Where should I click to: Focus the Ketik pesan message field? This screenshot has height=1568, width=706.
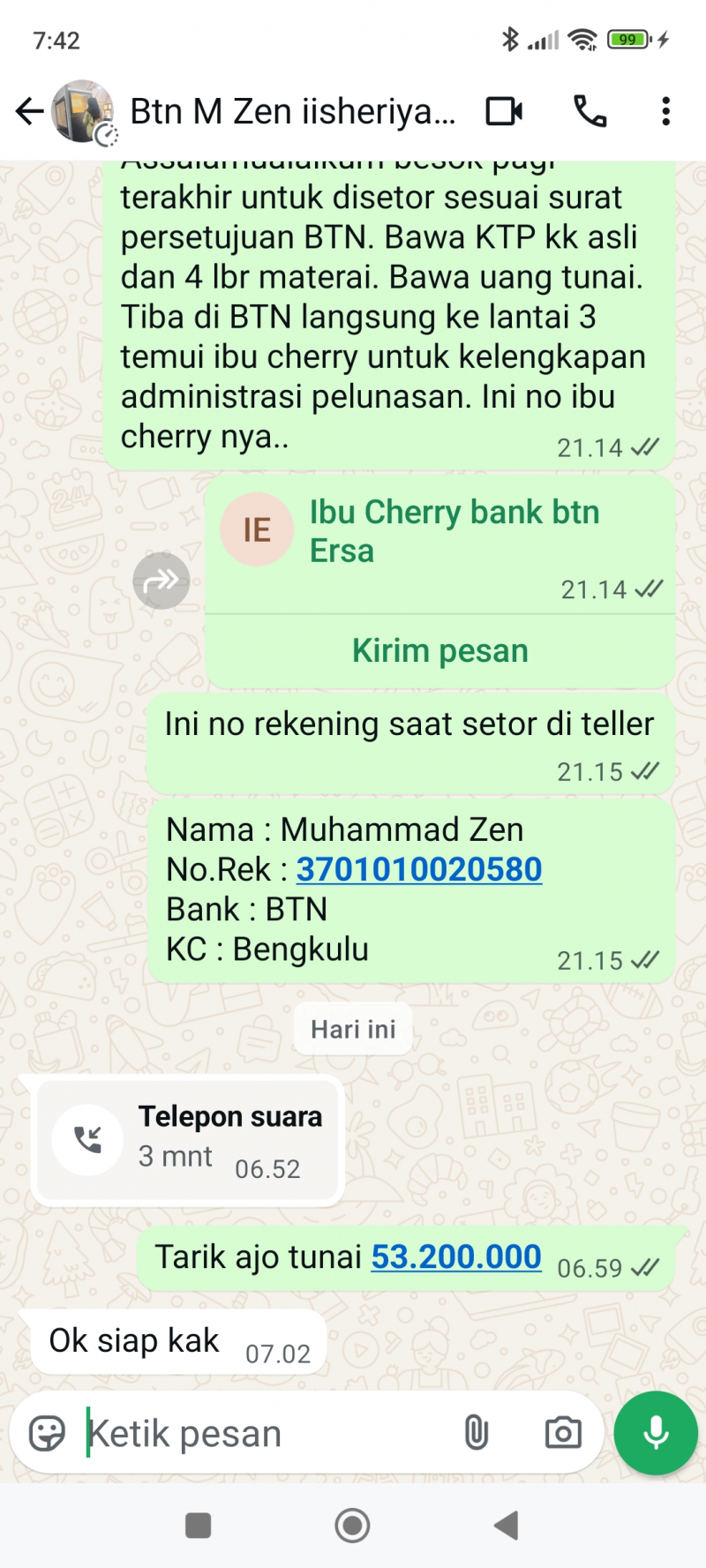pos(265,1434)
